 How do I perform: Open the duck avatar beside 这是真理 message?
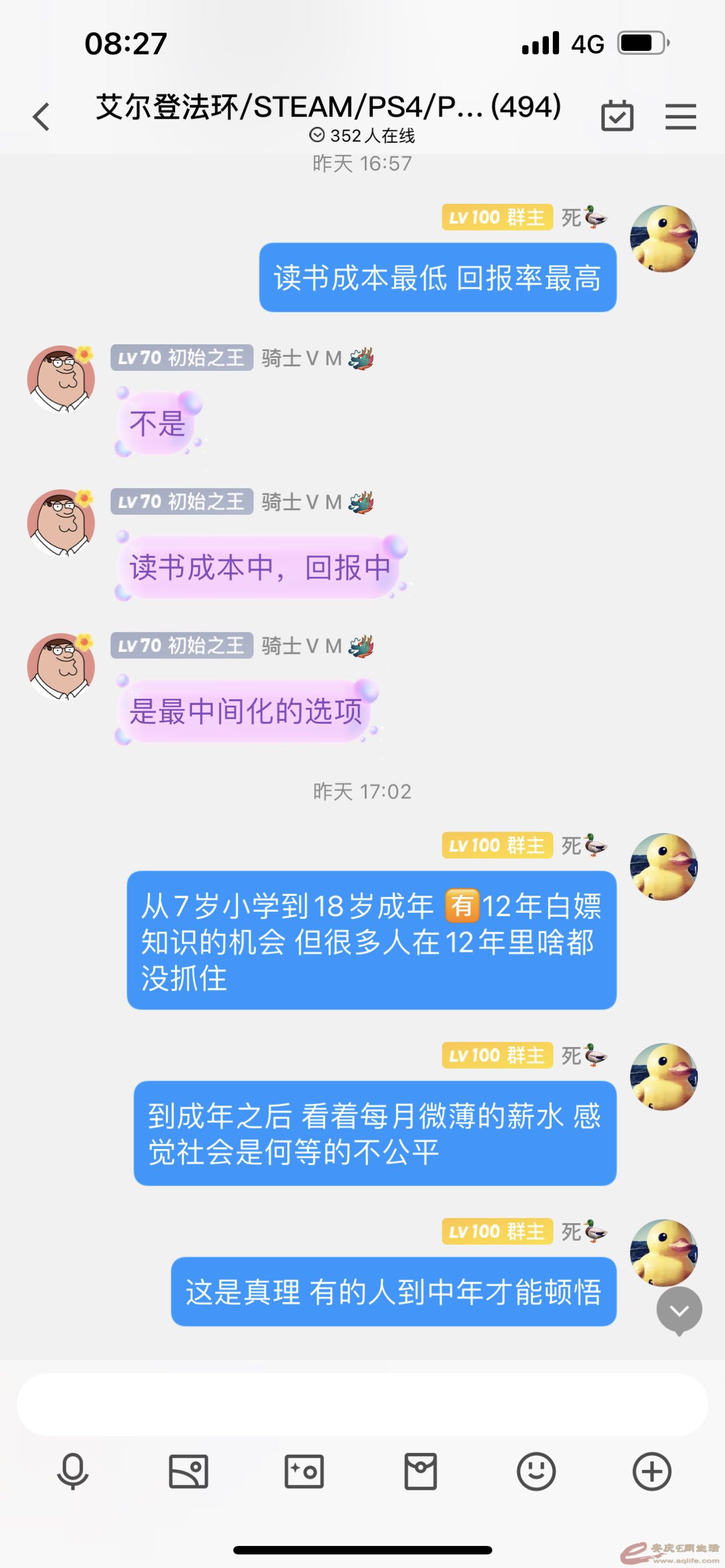(663, 1252)
